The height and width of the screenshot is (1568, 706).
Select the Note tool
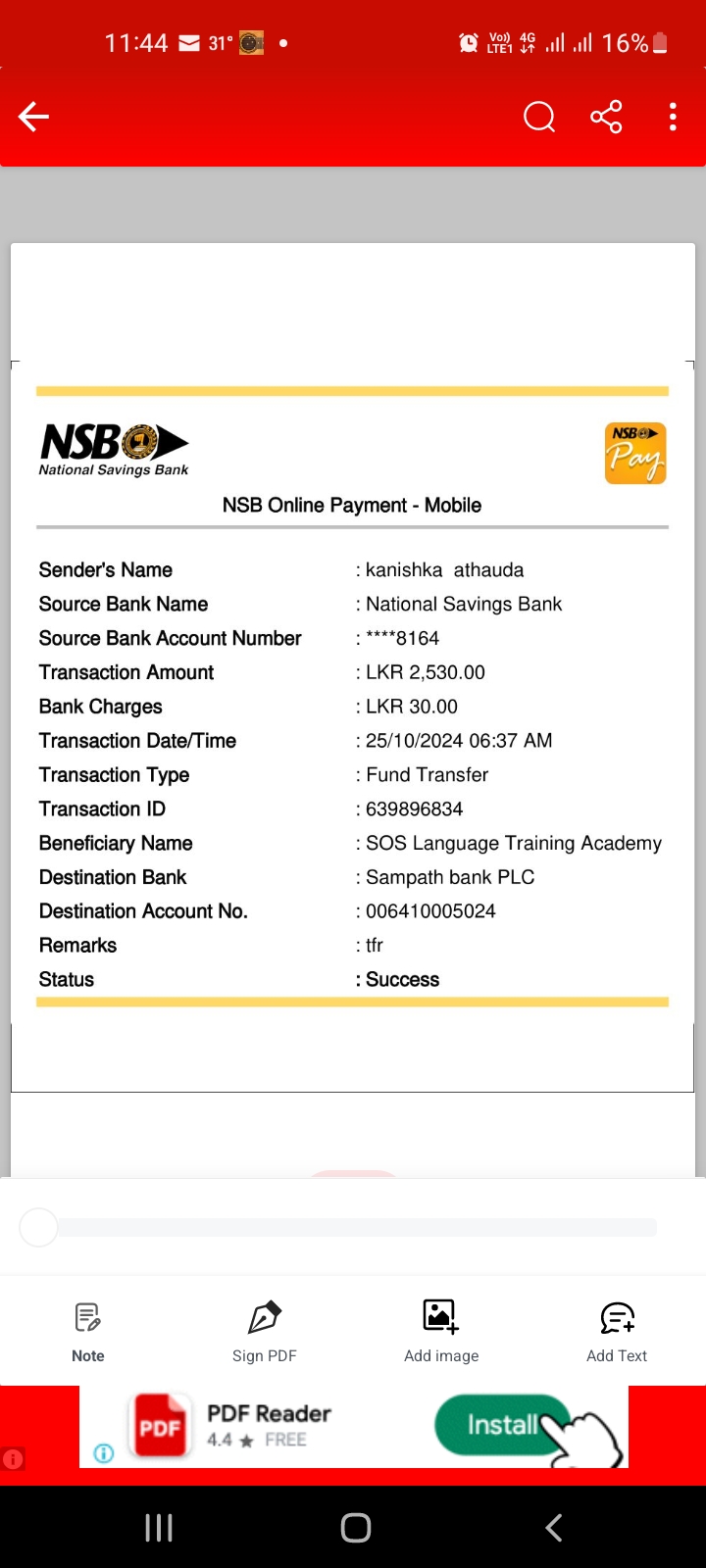(x=88, y=1332)
